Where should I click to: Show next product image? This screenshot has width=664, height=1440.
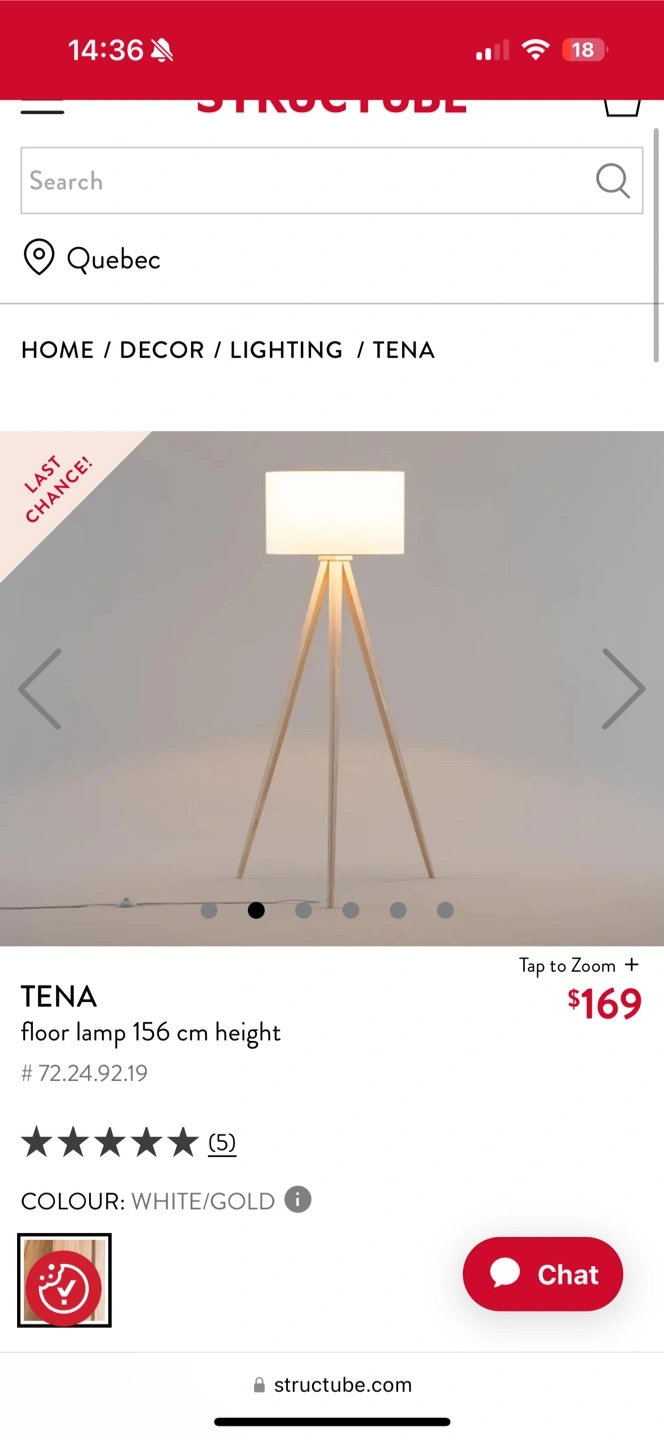623,689
